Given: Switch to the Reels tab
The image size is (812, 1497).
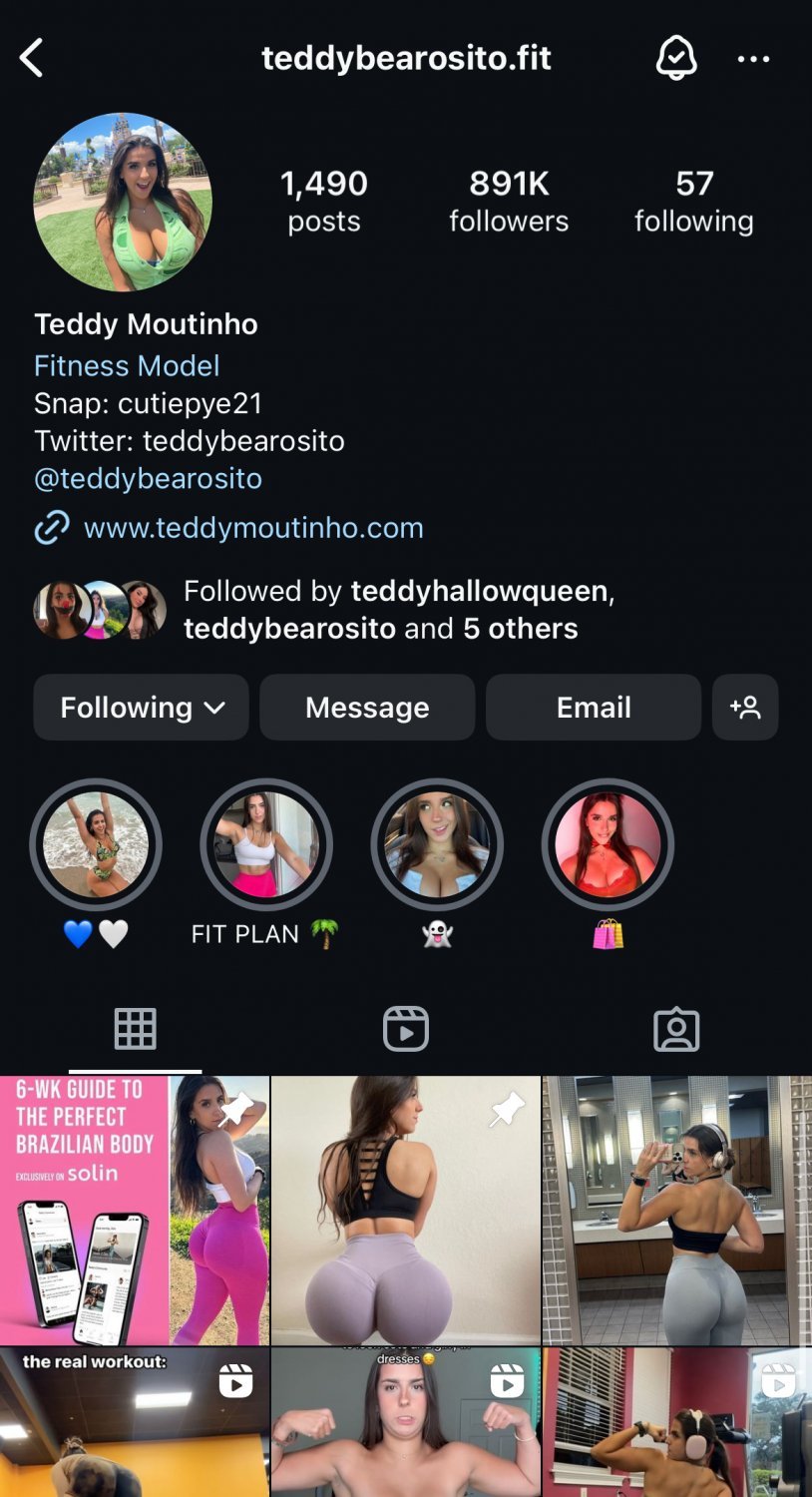Looking at the screenshot, I should pyautogui.click(x=406, y=1029).
